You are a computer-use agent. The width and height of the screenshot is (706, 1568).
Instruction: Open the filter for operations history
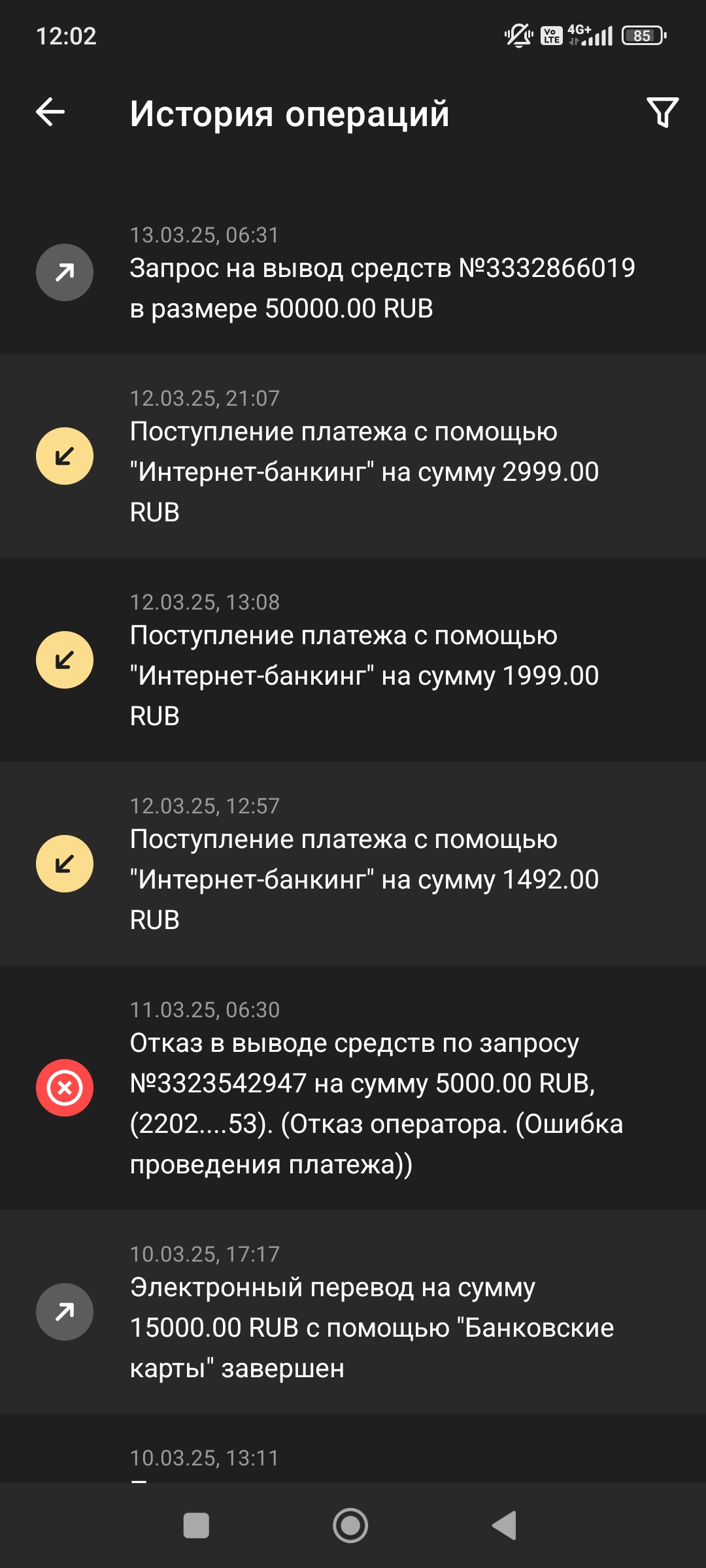pyautogui.click(x=662, y=112)
